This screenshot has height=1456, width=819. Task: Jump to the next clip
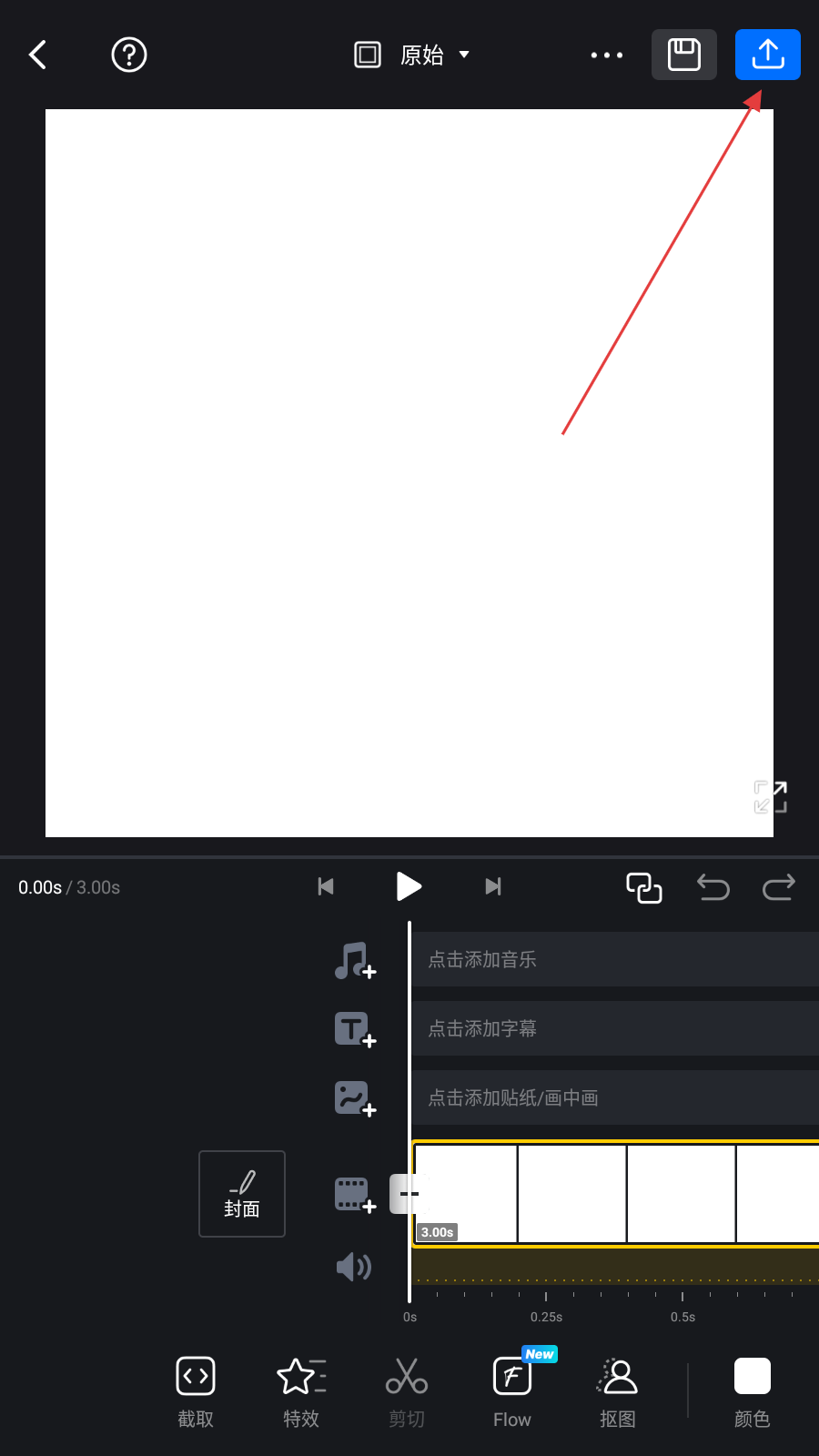click(x=493, y=886)
